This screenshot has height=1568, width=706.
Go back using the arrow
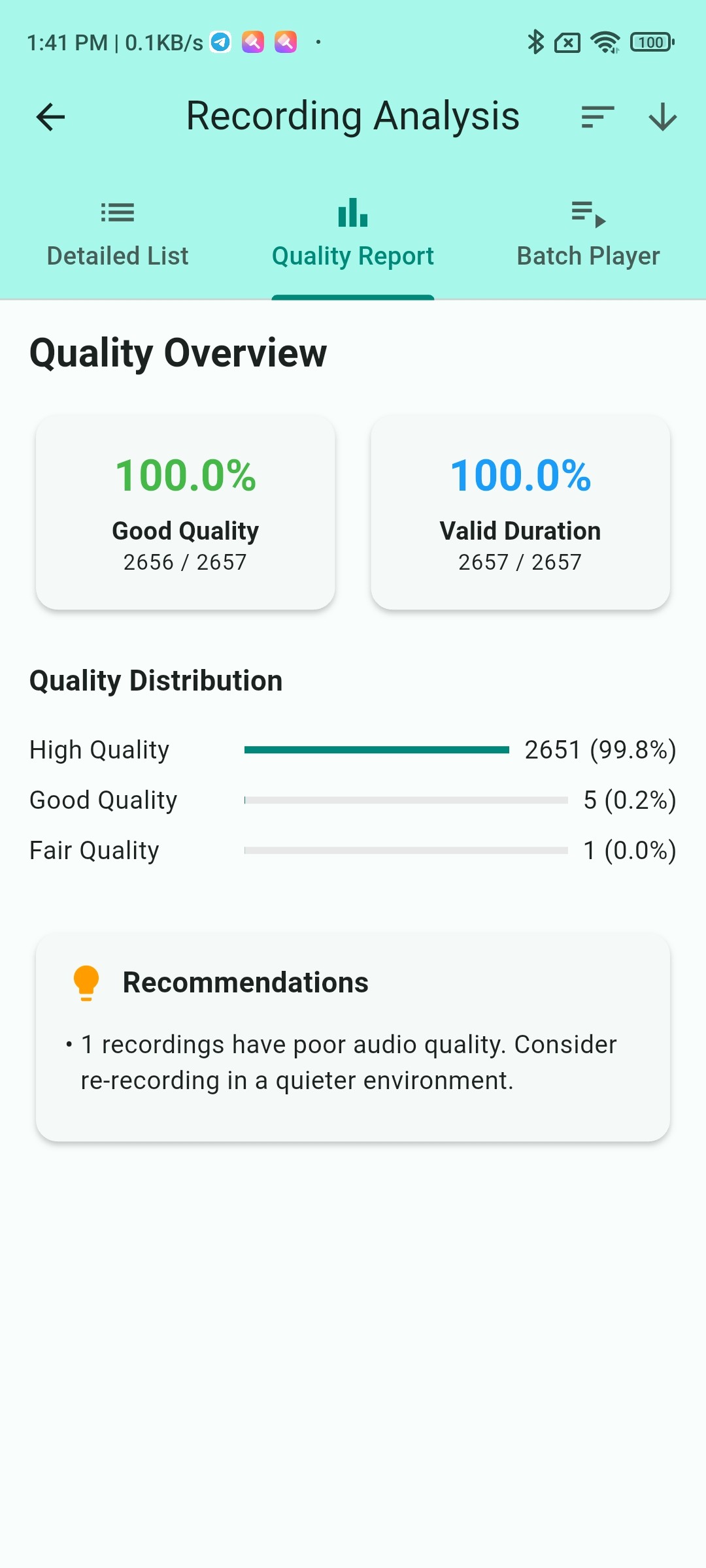click(50, 118)
